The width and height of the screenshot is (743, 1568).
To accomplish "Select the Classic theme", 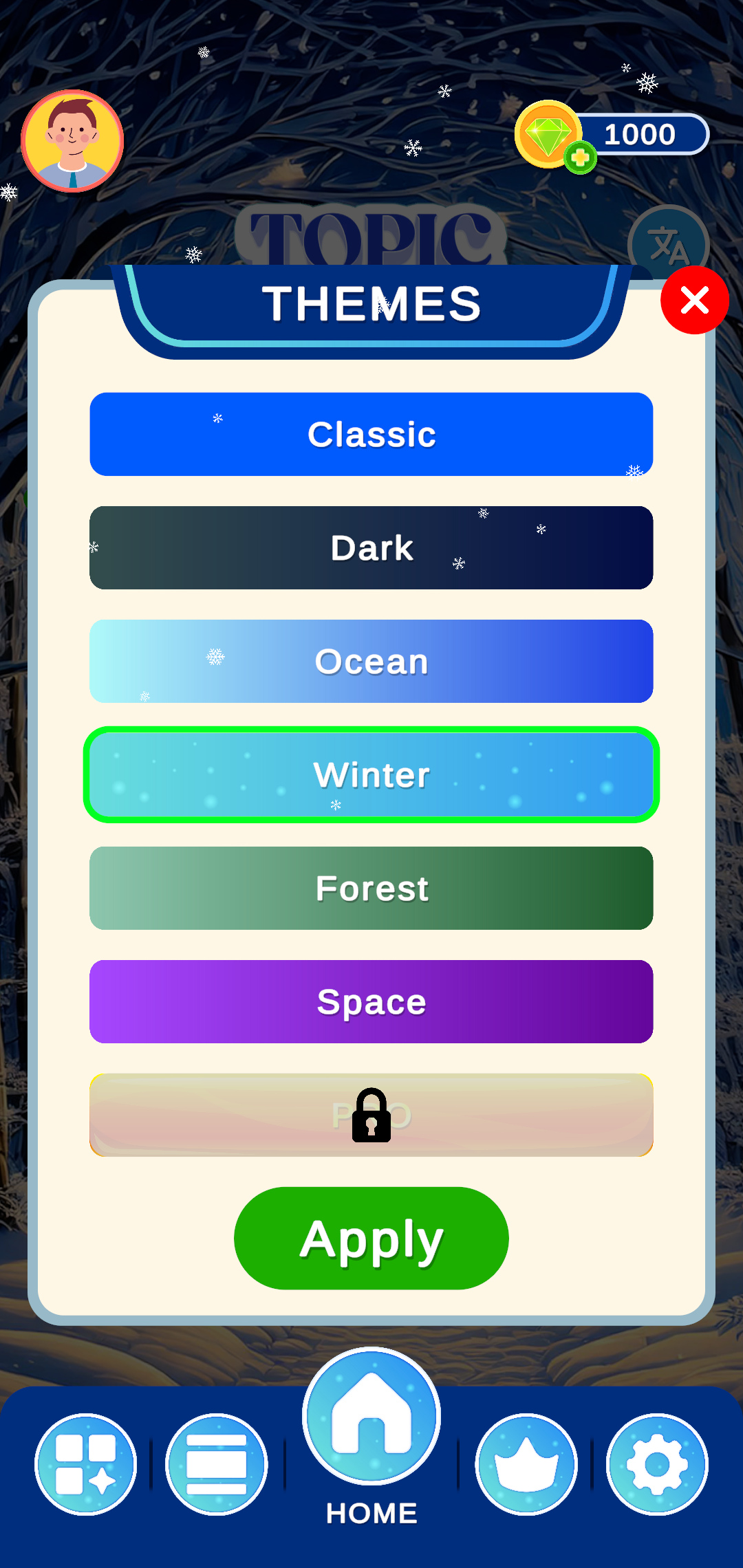I will [x=371, y=434].
